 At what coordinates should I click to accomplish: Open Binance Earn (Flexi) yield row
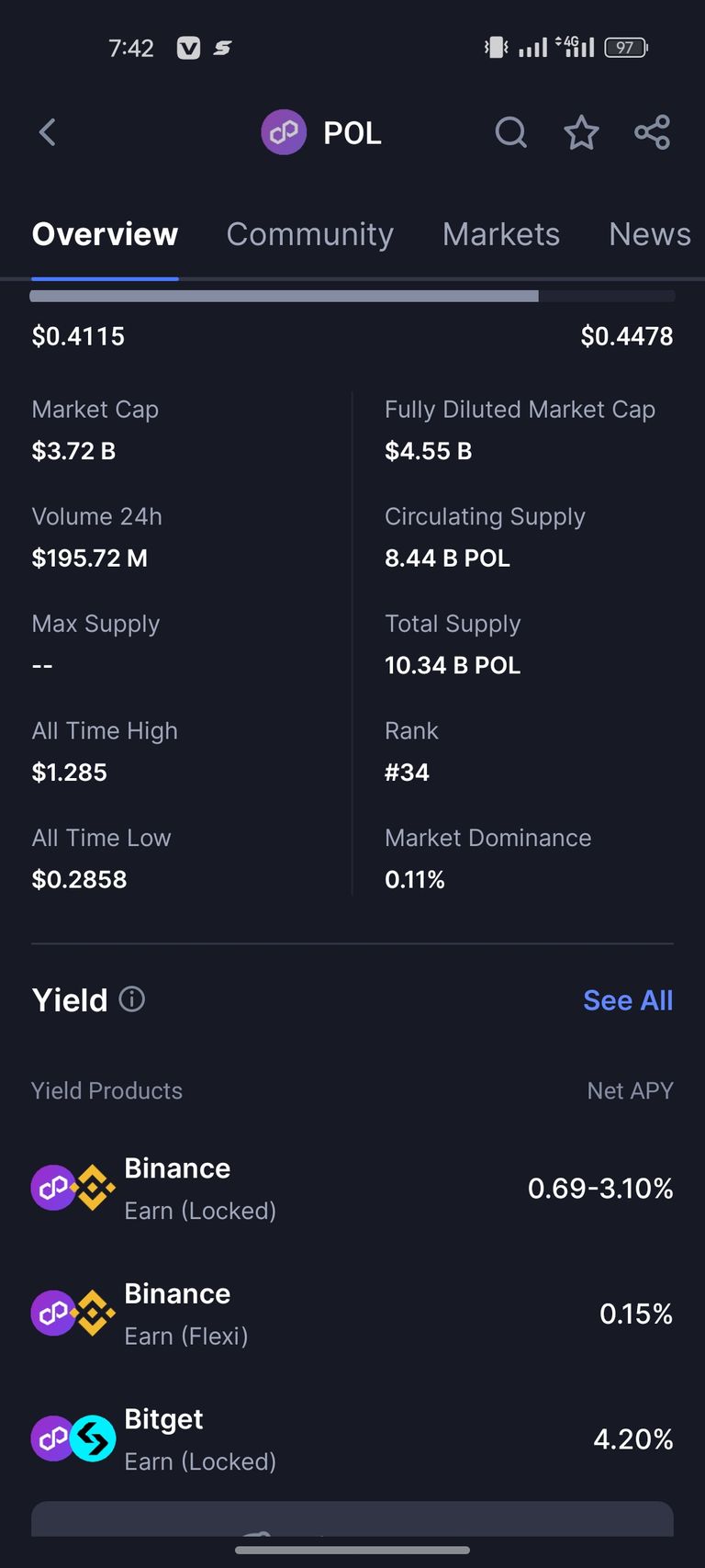(x=352, y=1314)
